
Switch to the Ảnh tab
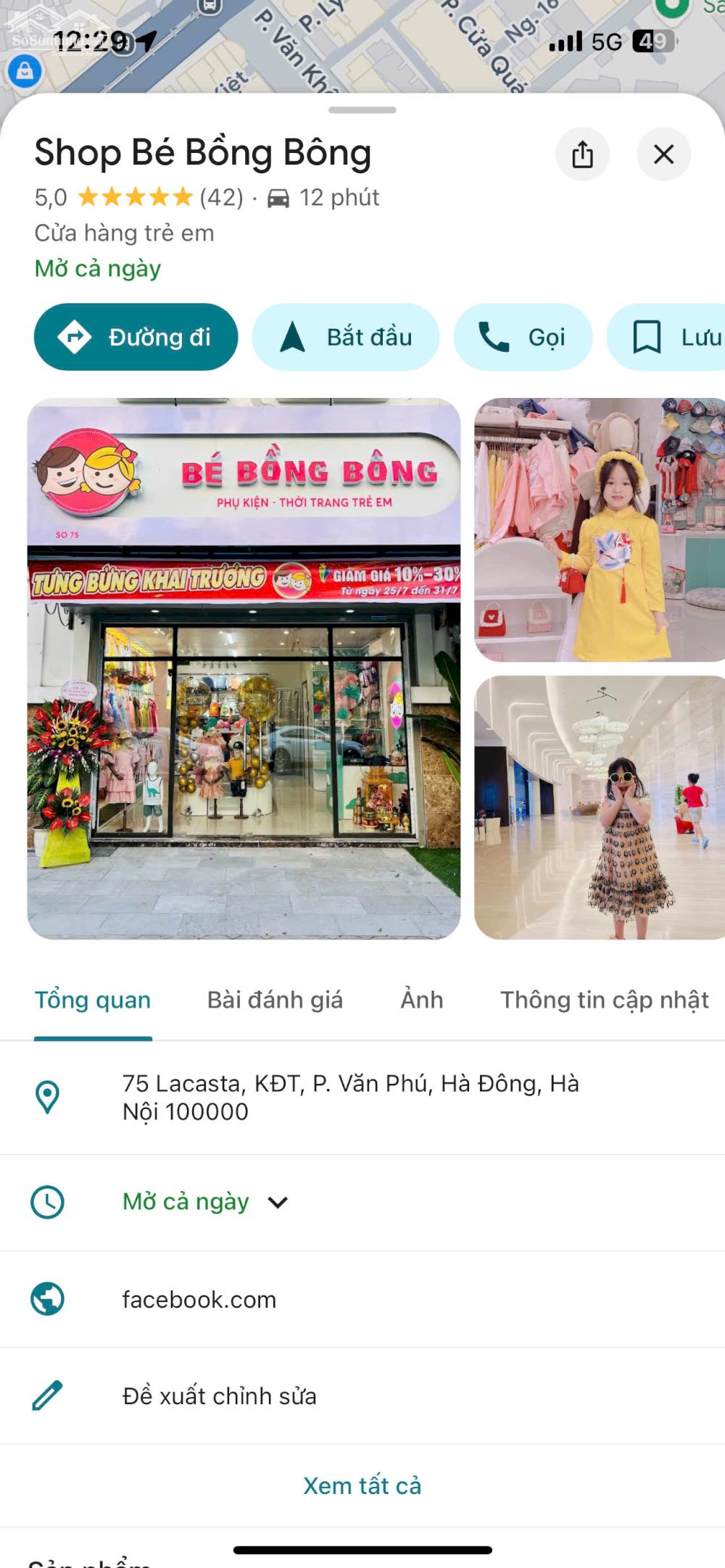(x=422, y=1000)
